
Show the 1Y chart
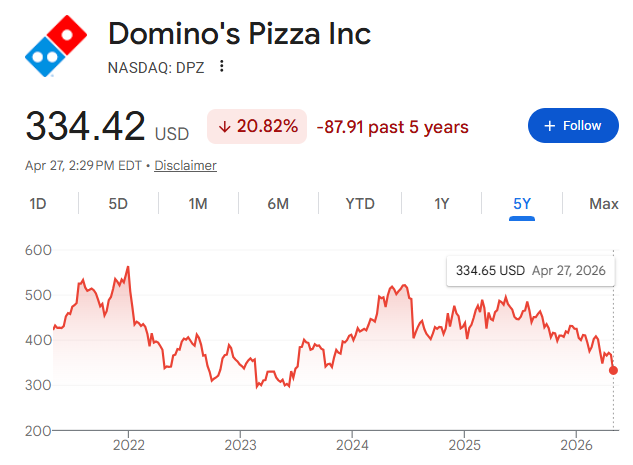click(x=442, y=204)
